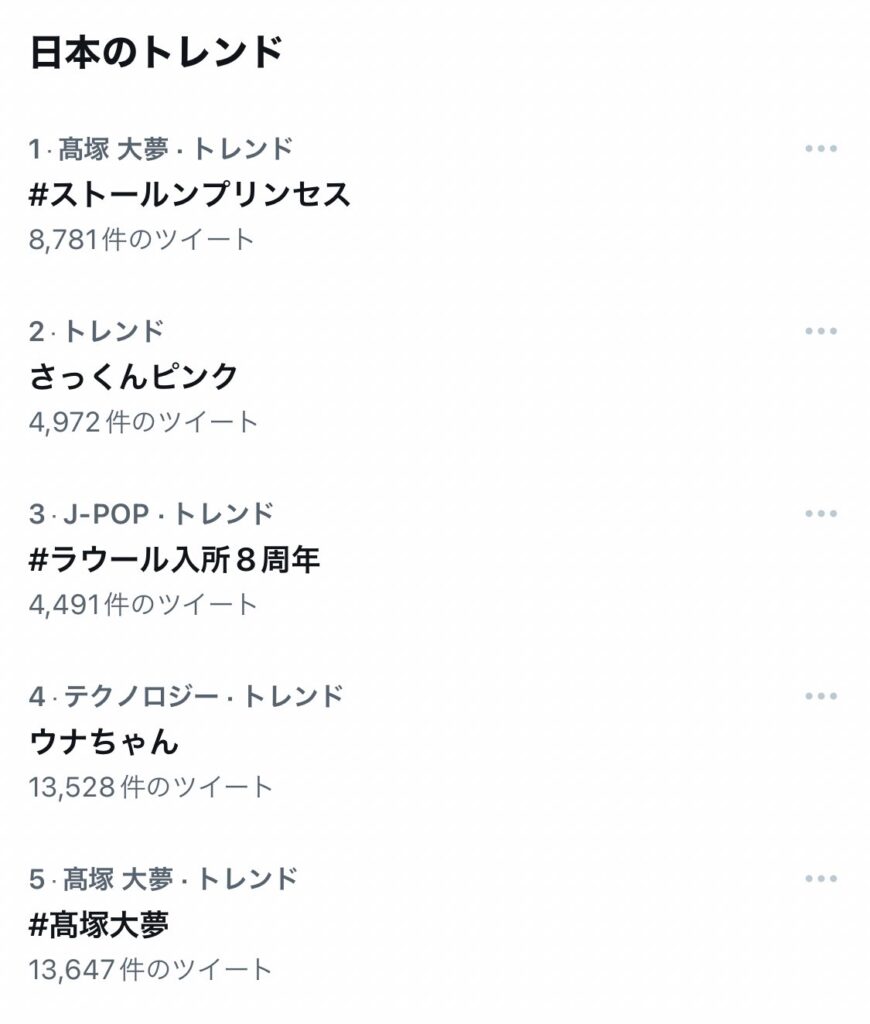Tap the three-dot menu beside #ラウール入所8周年
870x1024 pixels.
820,514
